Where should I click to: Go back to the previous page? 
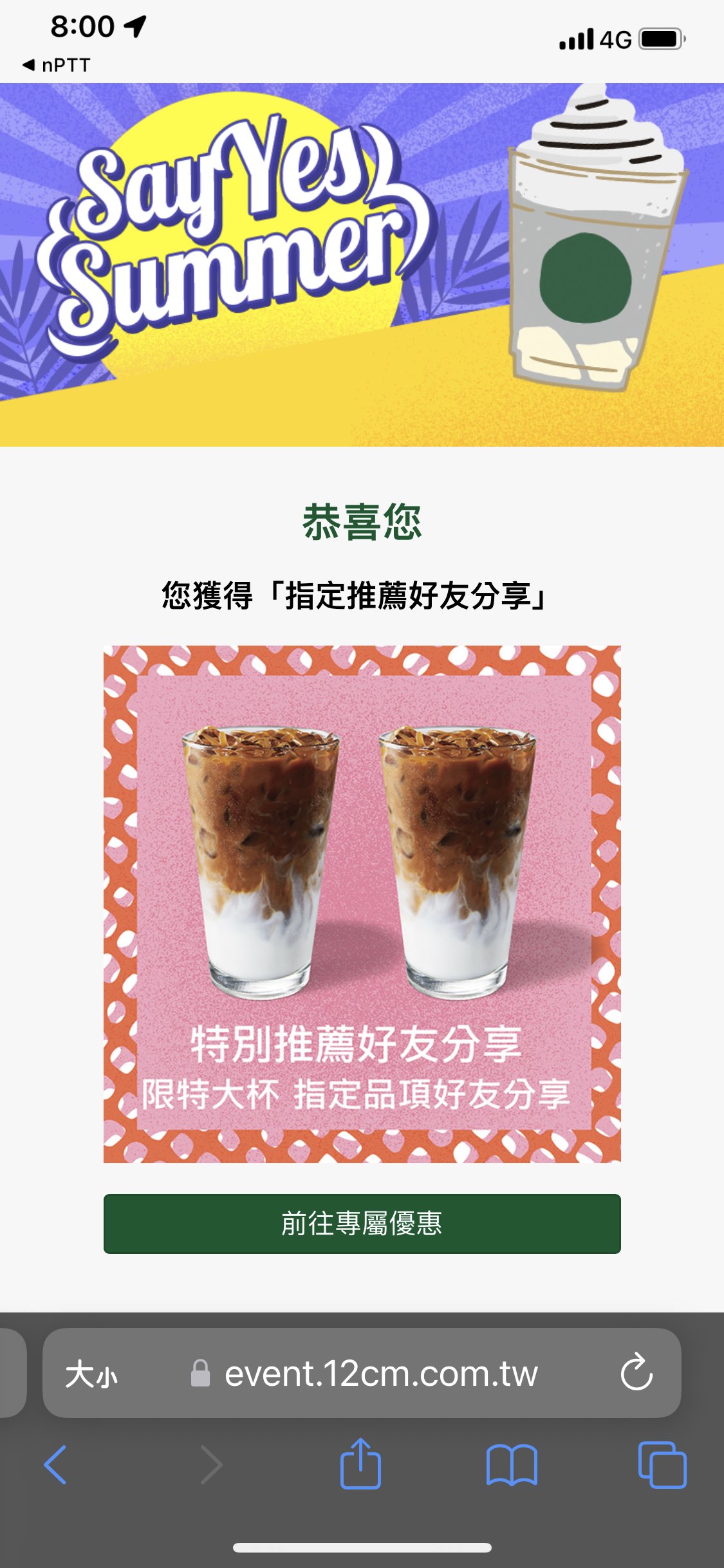click(55, 1464)
